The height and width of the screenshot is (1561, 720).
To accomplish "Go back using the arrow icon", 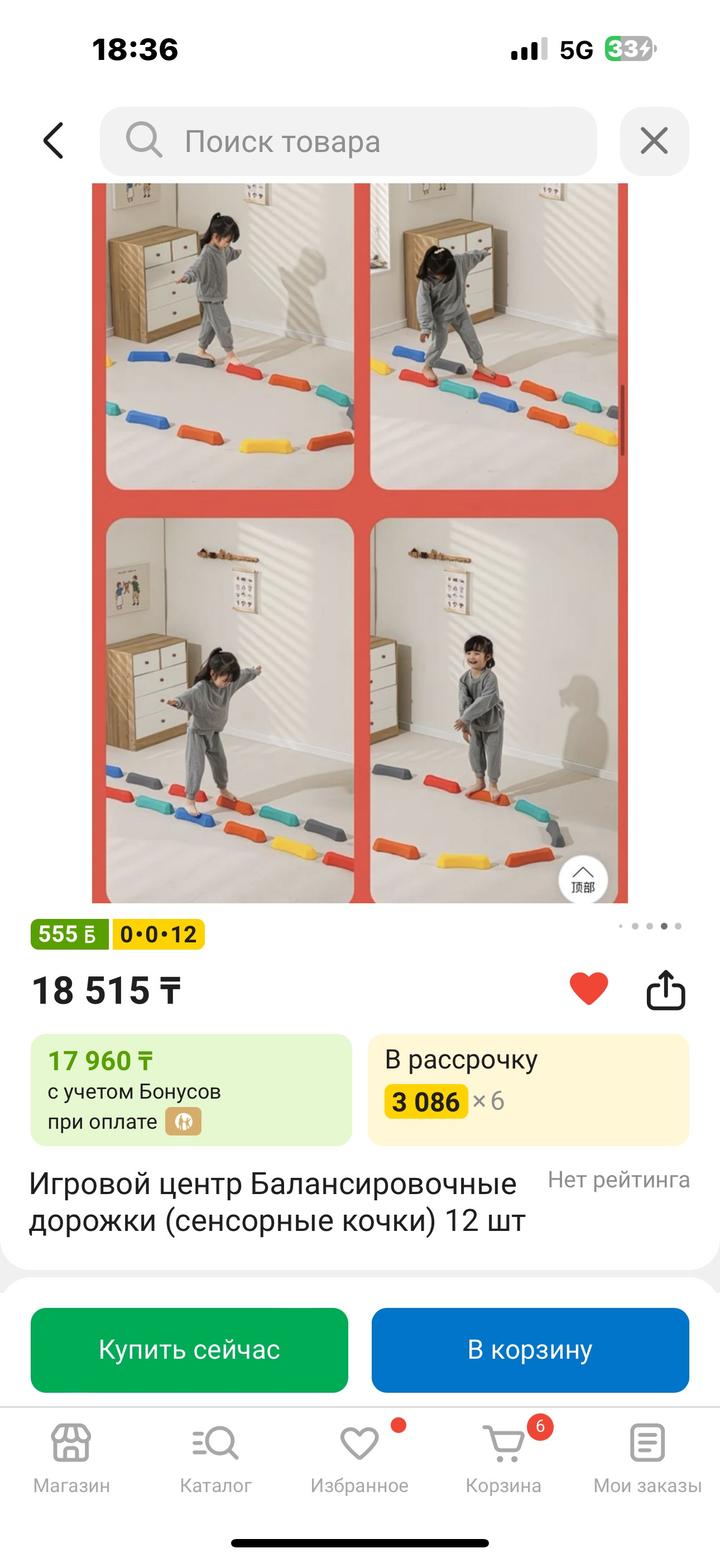I will point(54,141).
